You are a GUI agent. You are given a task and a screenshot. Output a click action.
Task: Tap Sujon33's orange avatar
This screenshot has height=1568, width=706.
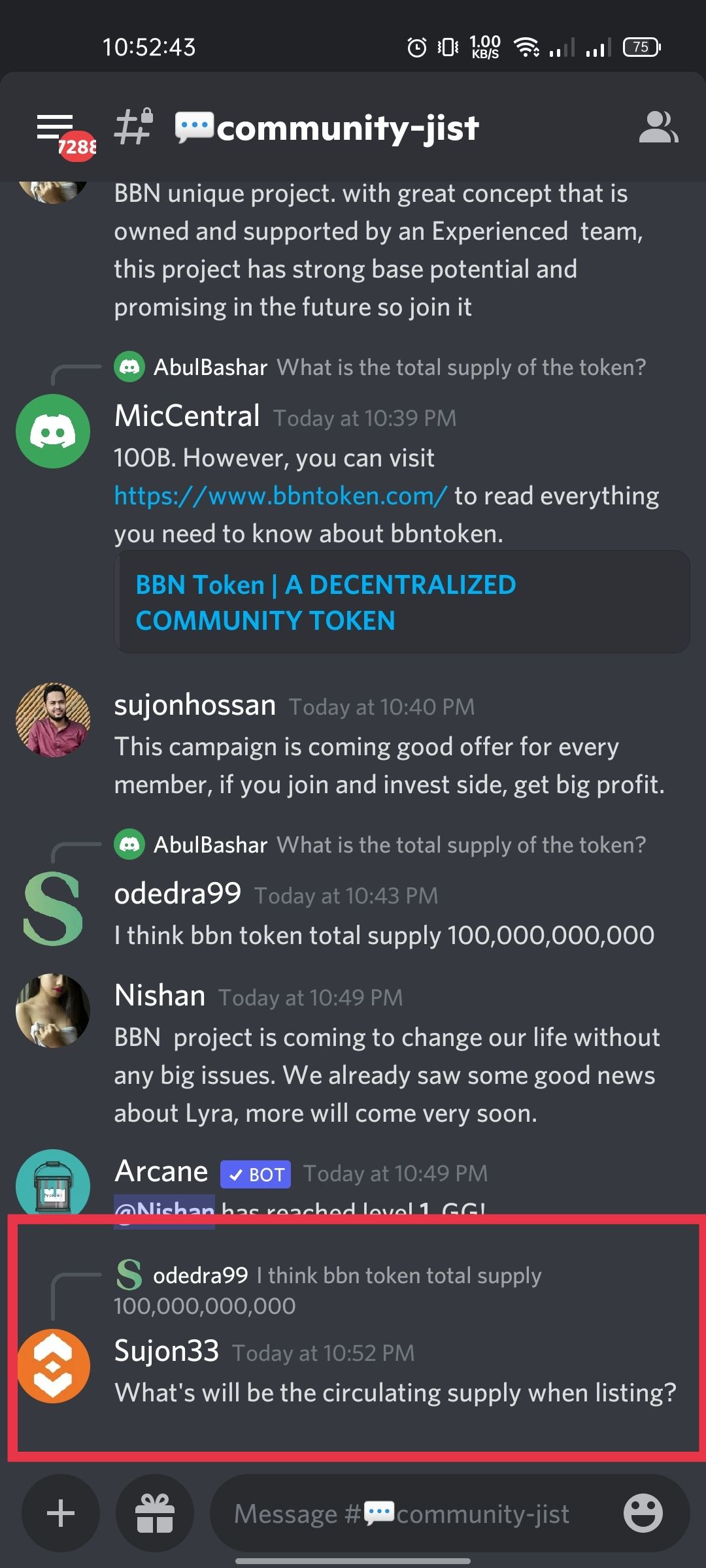53,1365
